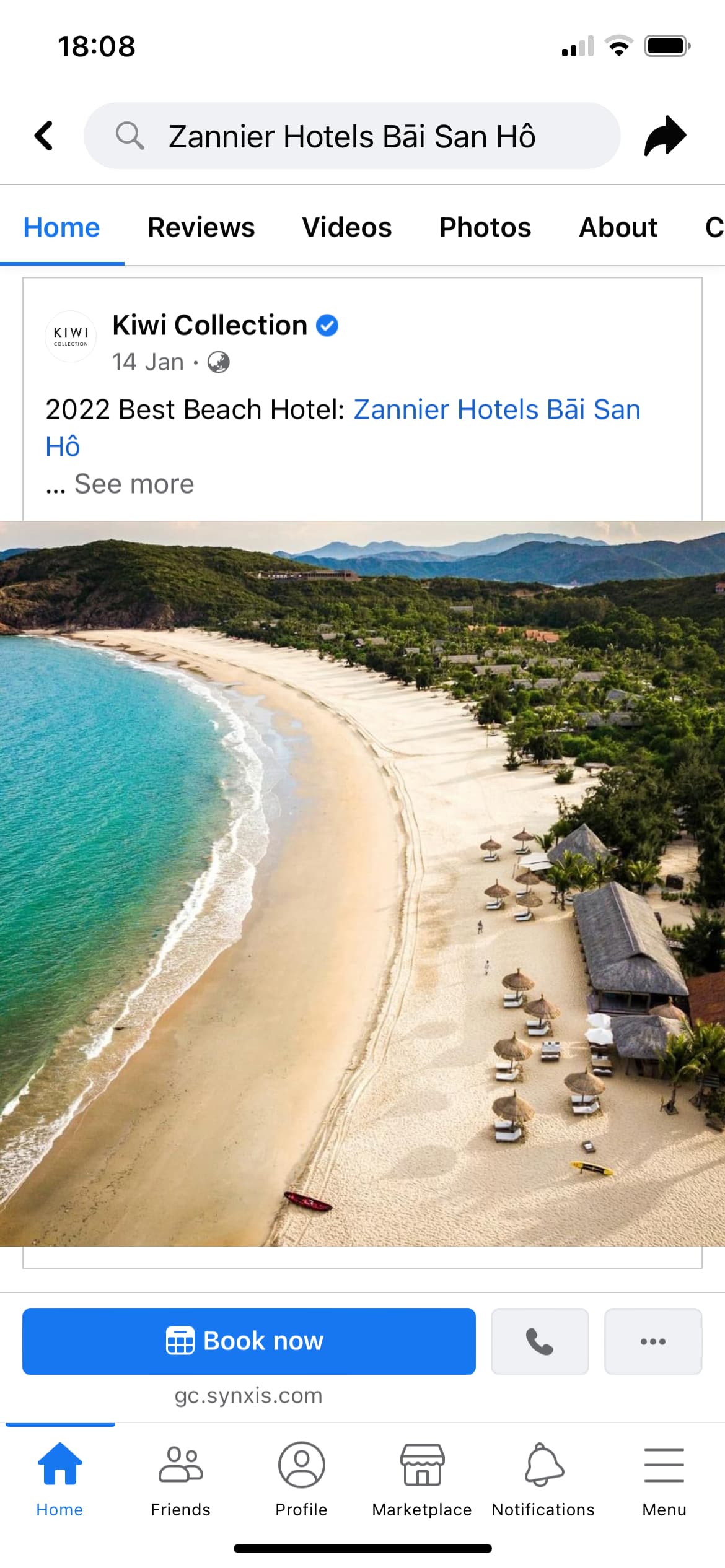Viewport: 725px width, 1568px height.
Task: Expand the post with See more
Action: (x=134, y=484)
